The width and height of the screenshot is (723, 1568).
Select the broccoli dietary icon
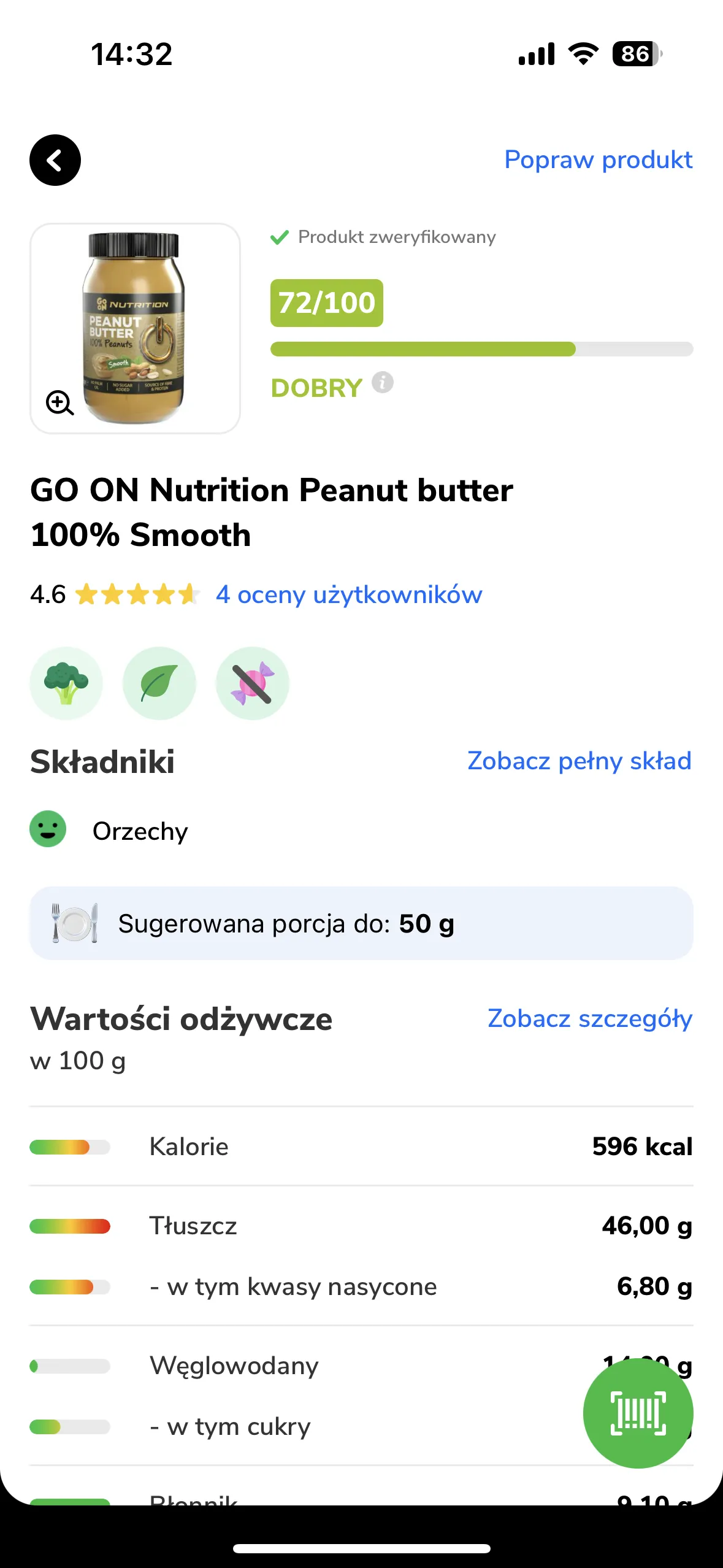(66, 683)
